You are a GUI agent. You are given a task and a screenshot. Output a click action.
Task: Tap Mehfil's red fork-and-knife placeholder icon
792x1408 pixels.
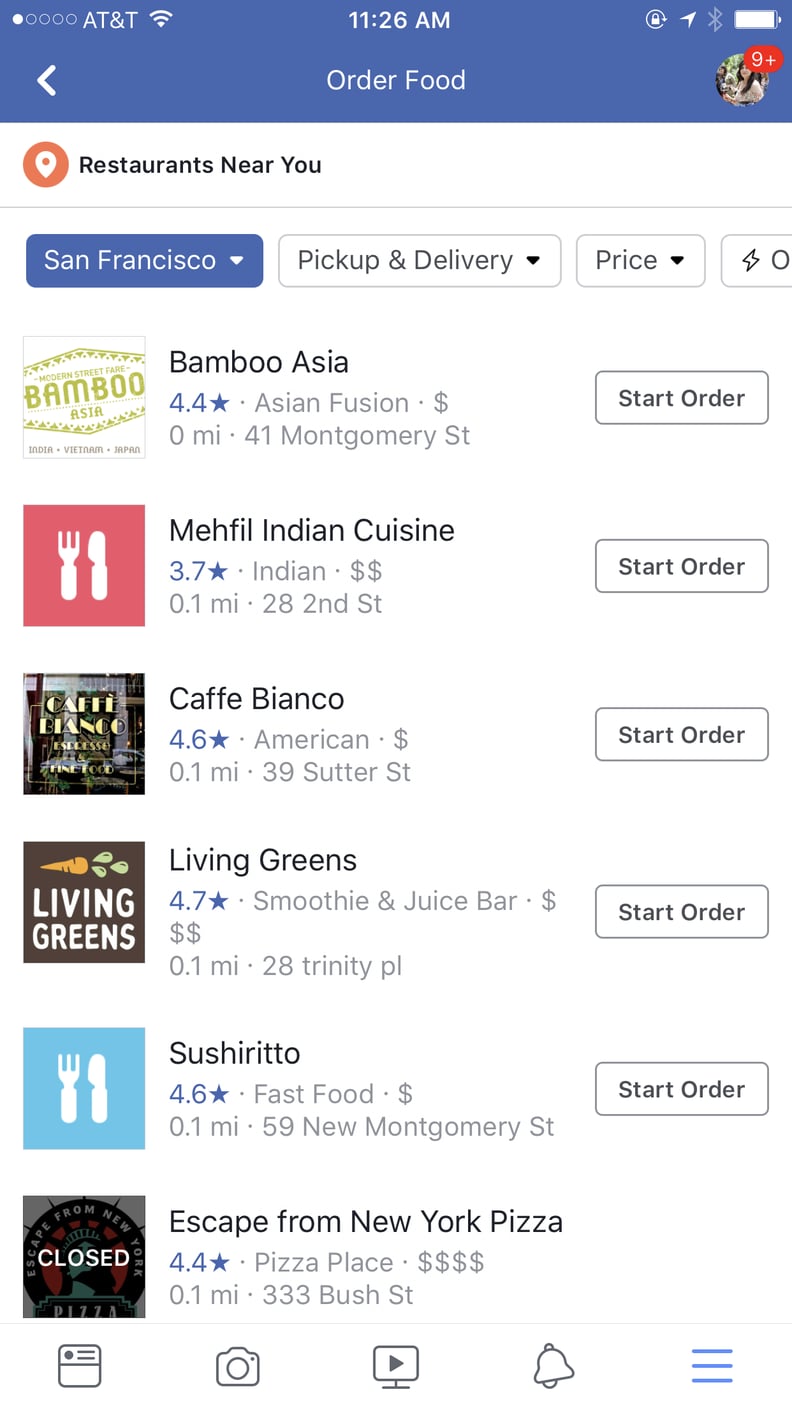coord(84,566)
